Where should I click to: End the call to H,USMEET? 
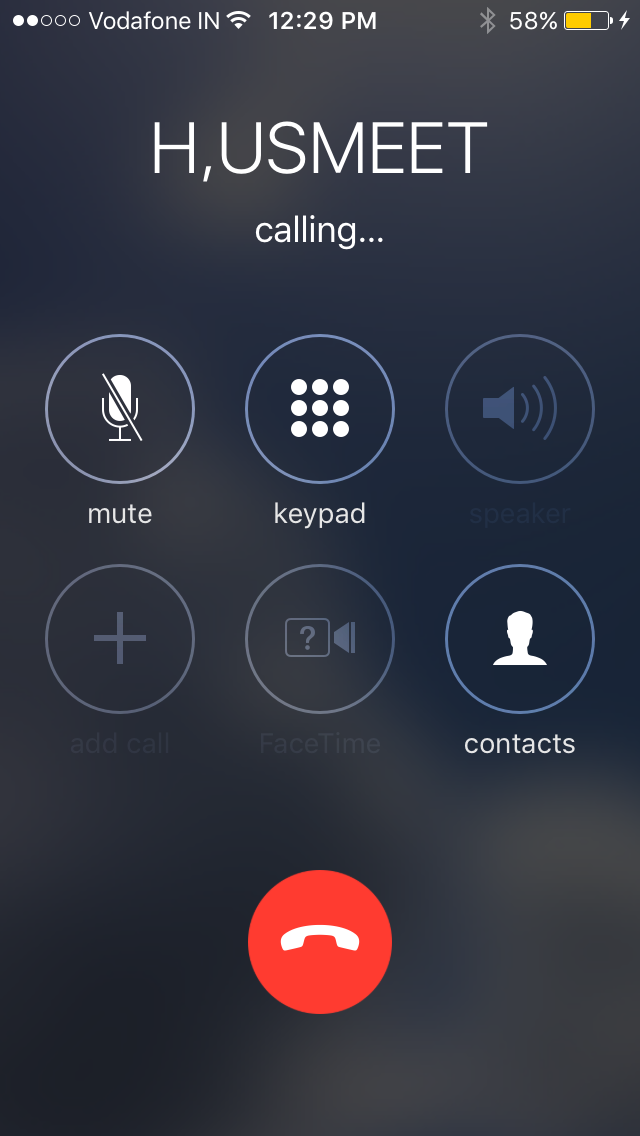pyautogui.click(x=320, y=941)
